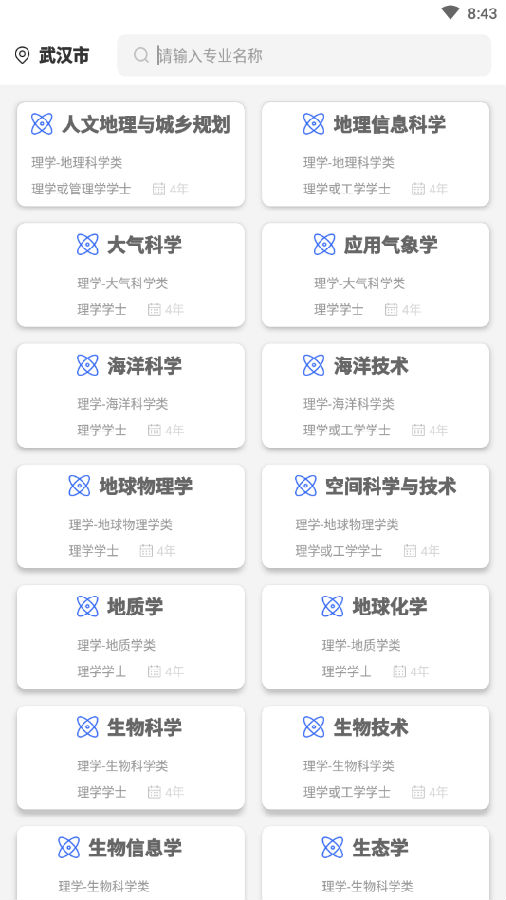Select 空间科学与技术 major card
This screenshot has width=506, height=900.
click(x=376, y=516)
